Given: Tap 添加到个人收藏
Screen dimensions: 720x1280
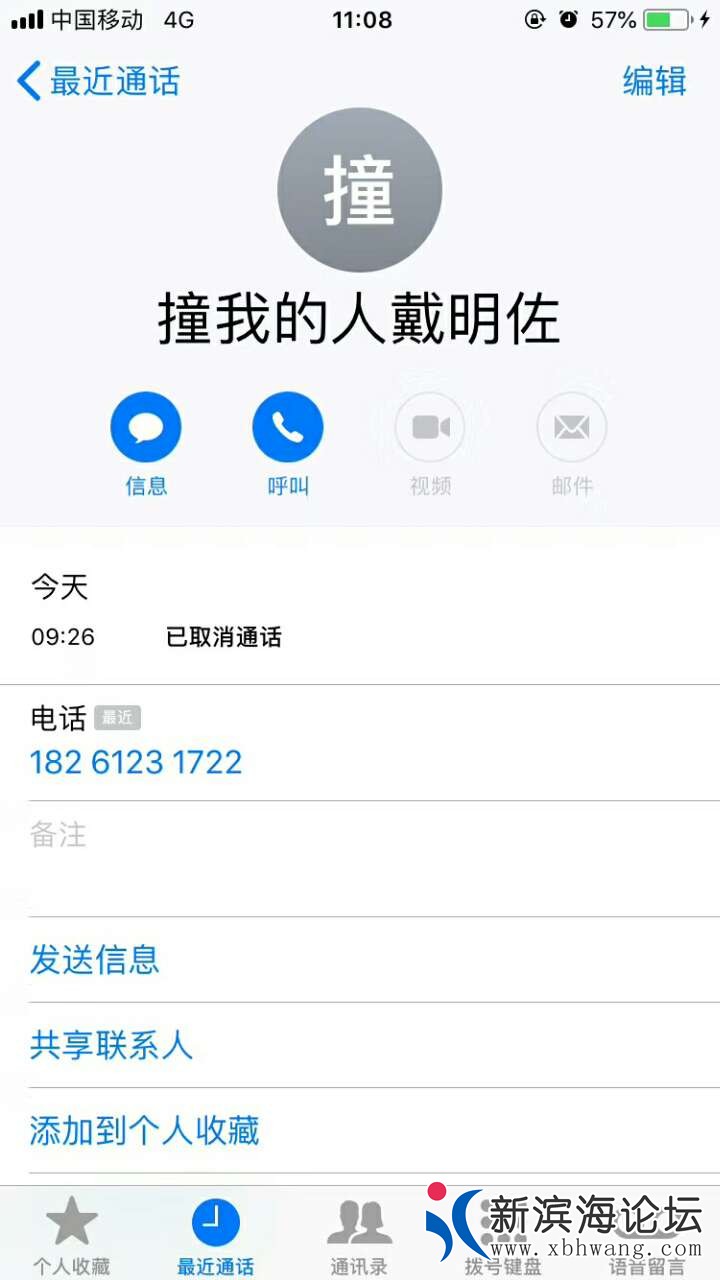Looking at the screenshot, I should click(144, 1131).
